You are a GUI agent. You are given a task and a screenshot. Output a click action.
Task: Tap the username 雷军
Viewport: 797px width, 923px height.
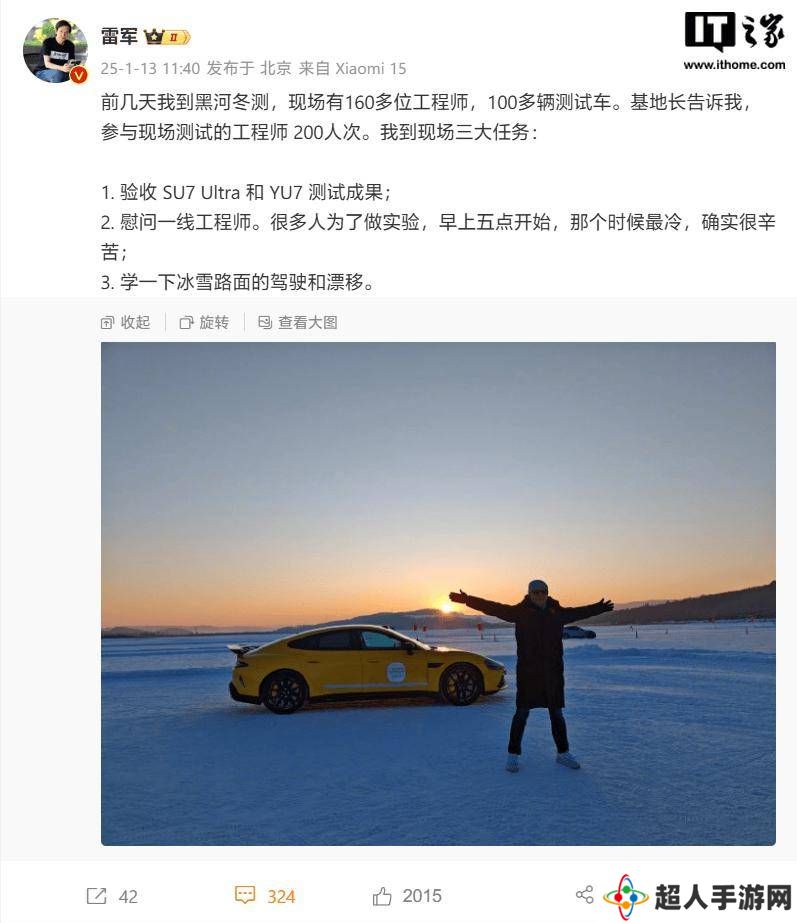pyautogui.click(x=117, y=37)
